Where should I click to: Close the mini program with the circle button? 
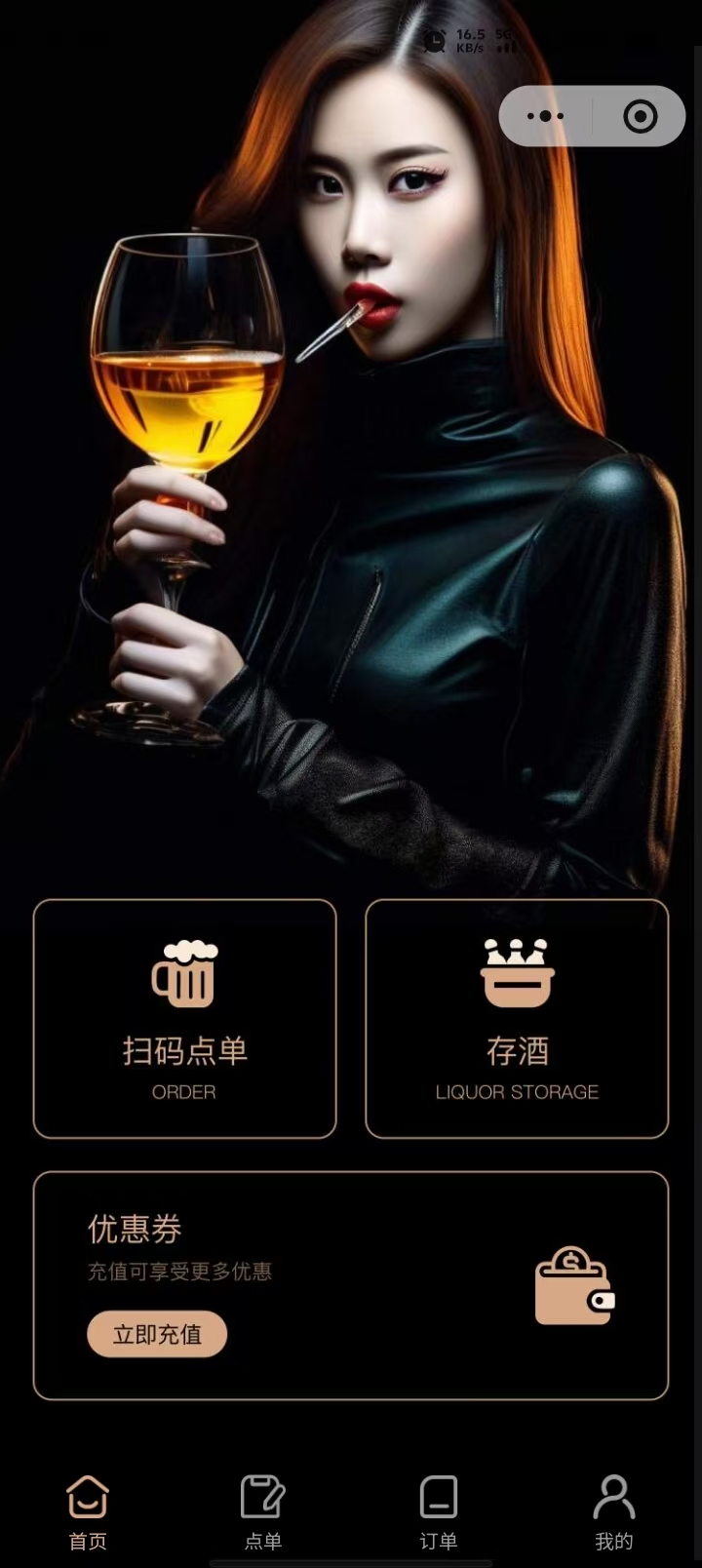coord(640,117)
